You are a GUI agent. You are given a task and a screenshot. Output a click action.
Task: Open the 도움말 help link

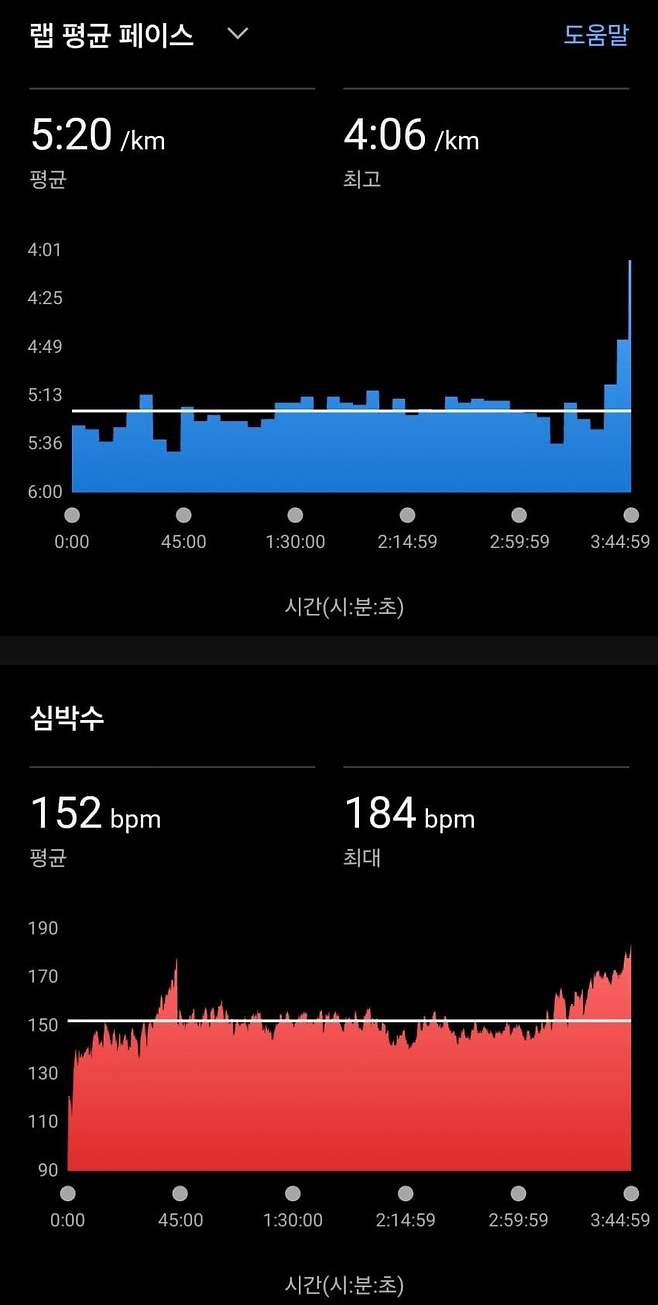tap(596, 35)
